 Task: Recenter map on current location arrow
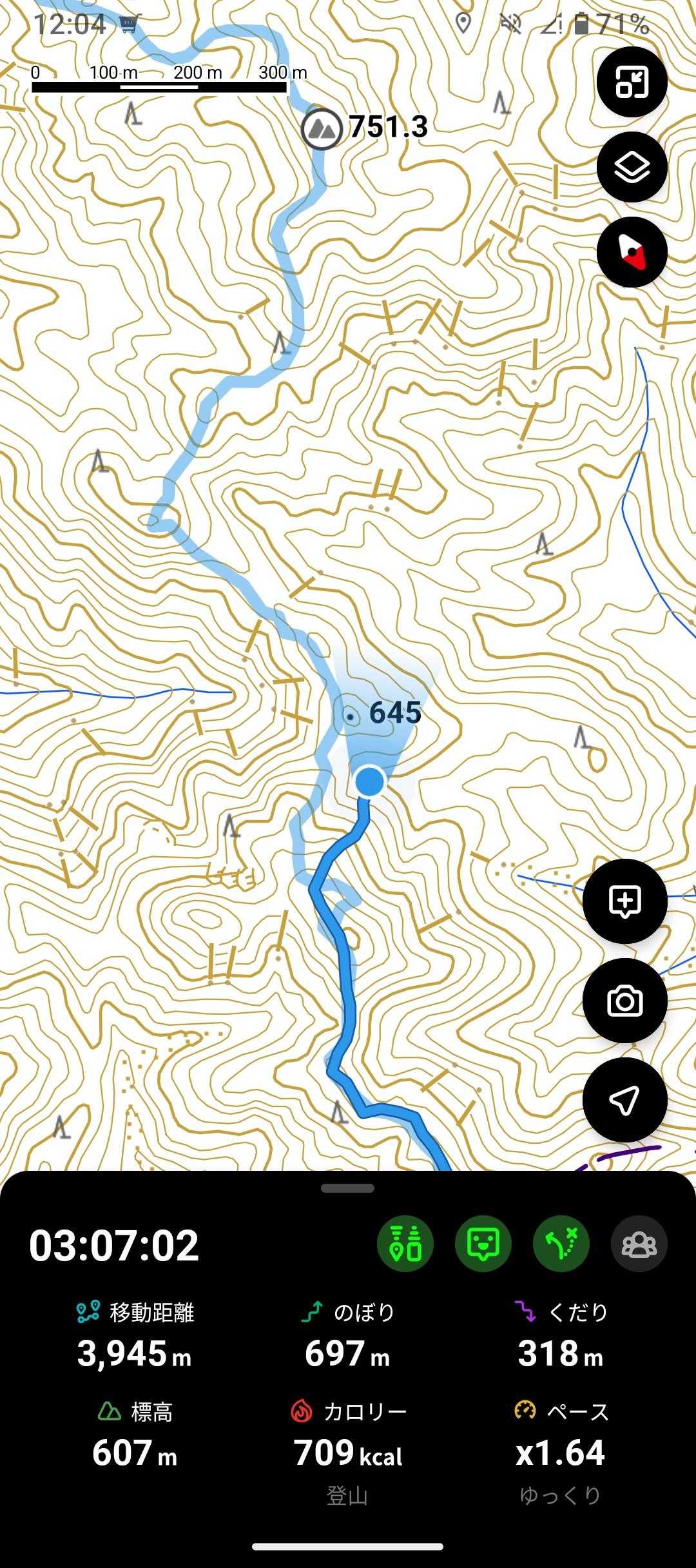[x=624, y=1100]
